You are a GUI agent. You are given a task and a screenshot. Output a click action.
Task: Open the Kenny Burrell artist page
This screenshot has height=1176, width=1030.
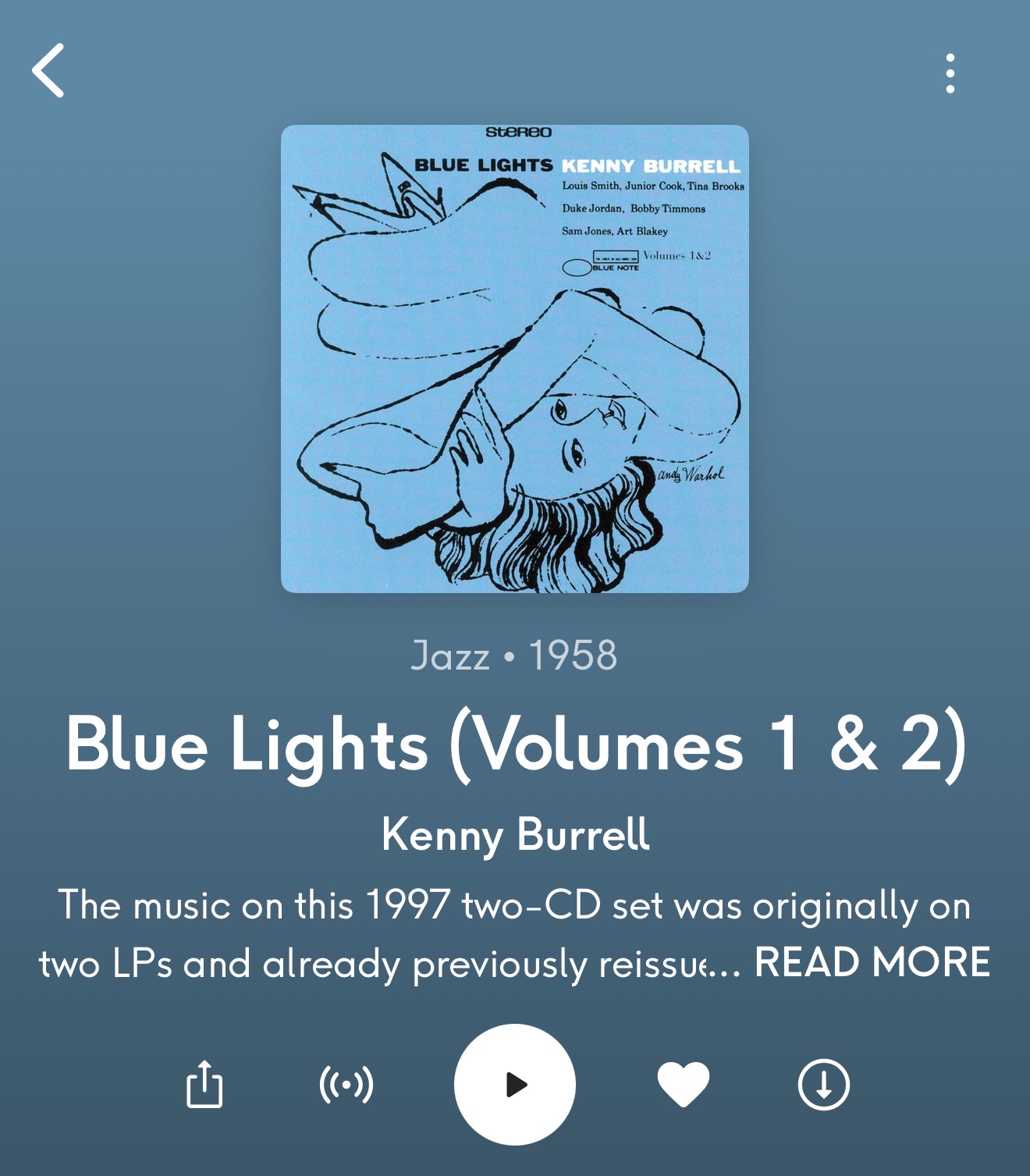515,834
